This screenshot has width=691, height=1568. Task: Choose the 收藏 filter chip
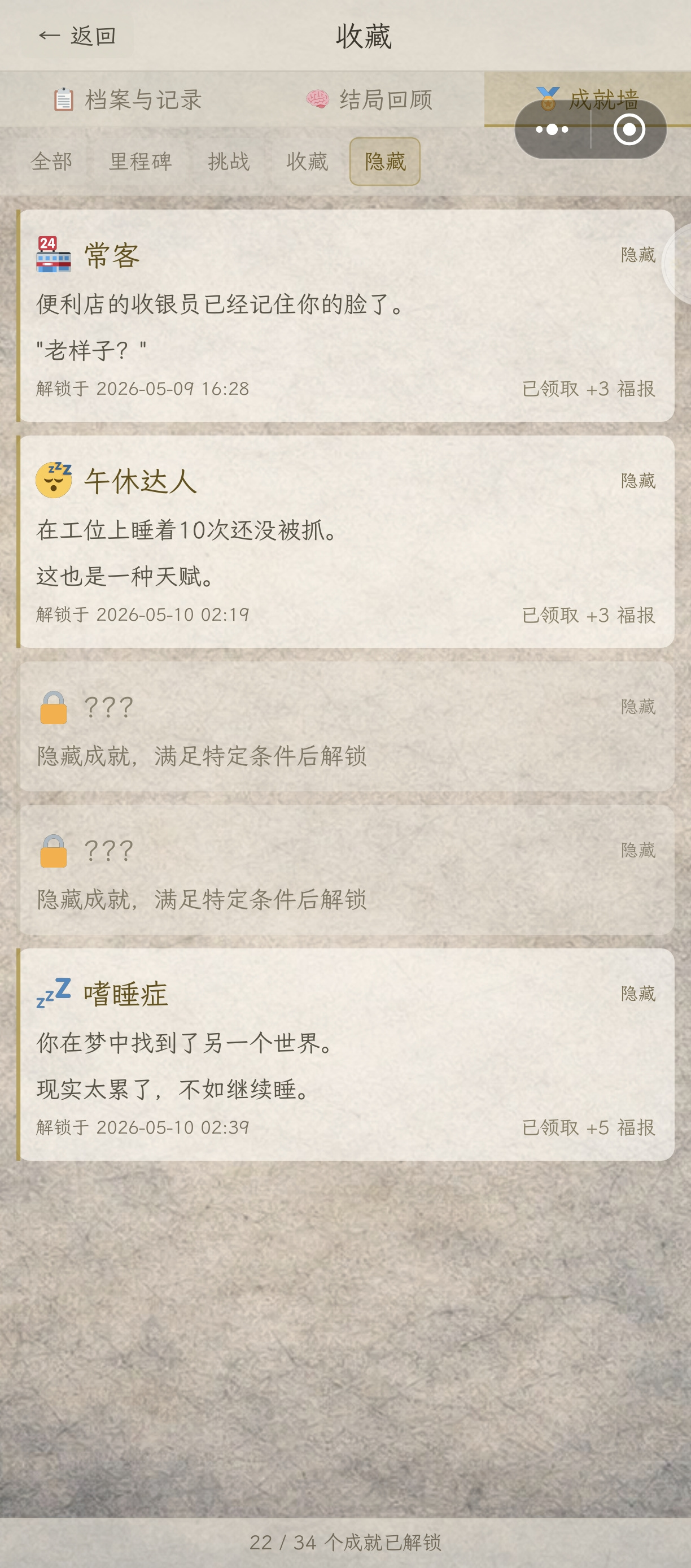(x=307, y=162)
